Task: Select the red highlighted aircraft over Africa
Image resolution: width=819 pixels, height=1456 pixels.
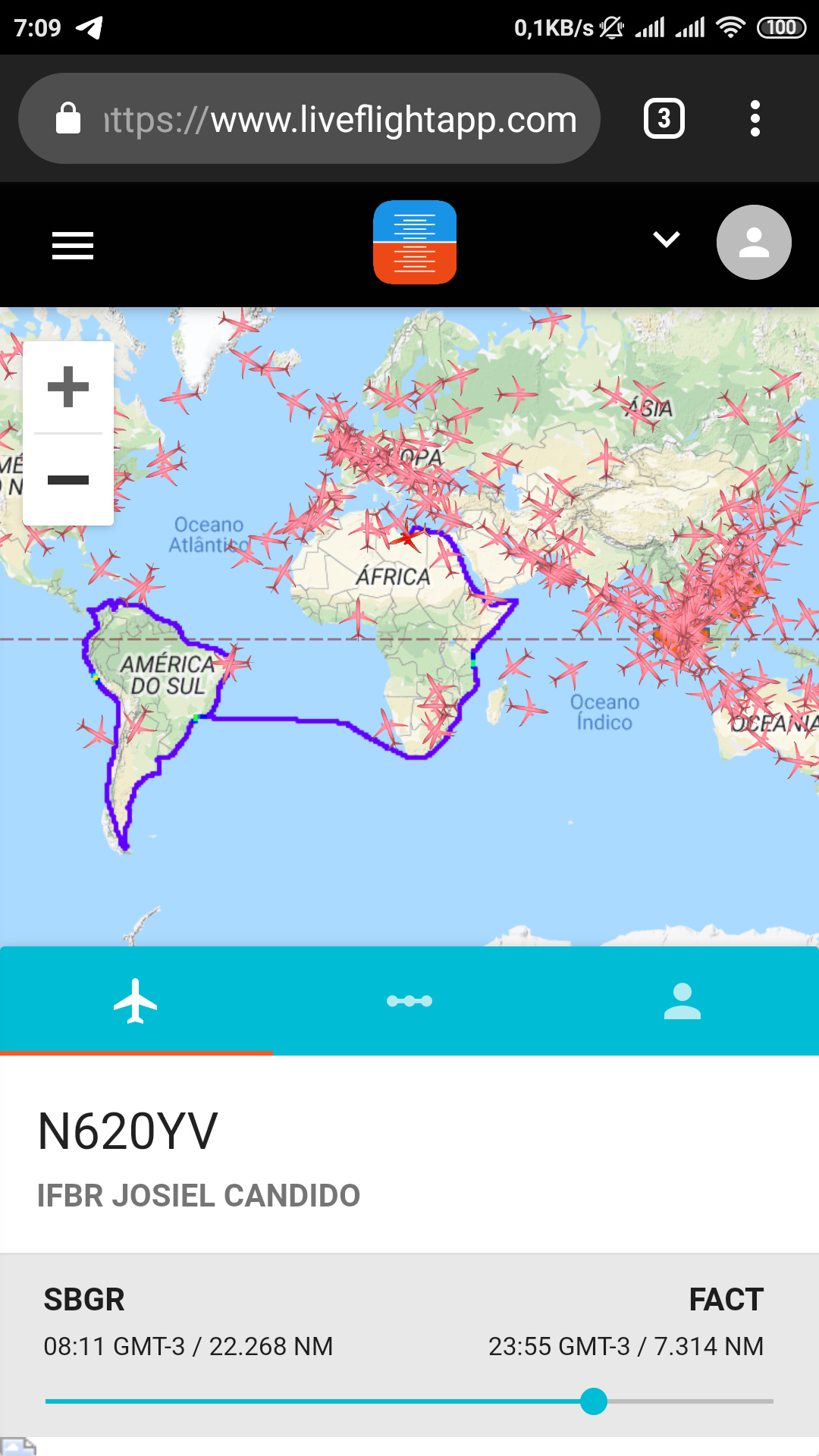Action: [x=409, y=538]
